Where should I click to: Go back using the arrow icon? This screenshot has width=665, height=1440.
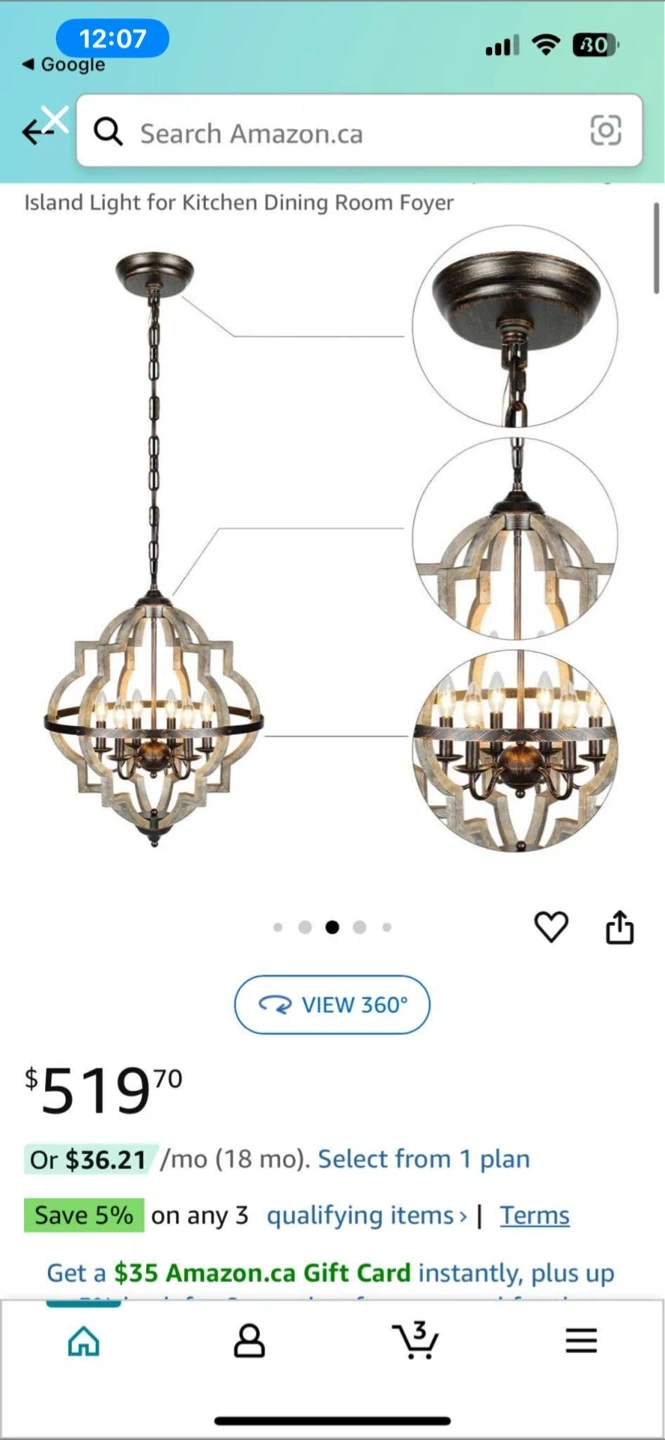pyautogui.click(x=36, y=132)
